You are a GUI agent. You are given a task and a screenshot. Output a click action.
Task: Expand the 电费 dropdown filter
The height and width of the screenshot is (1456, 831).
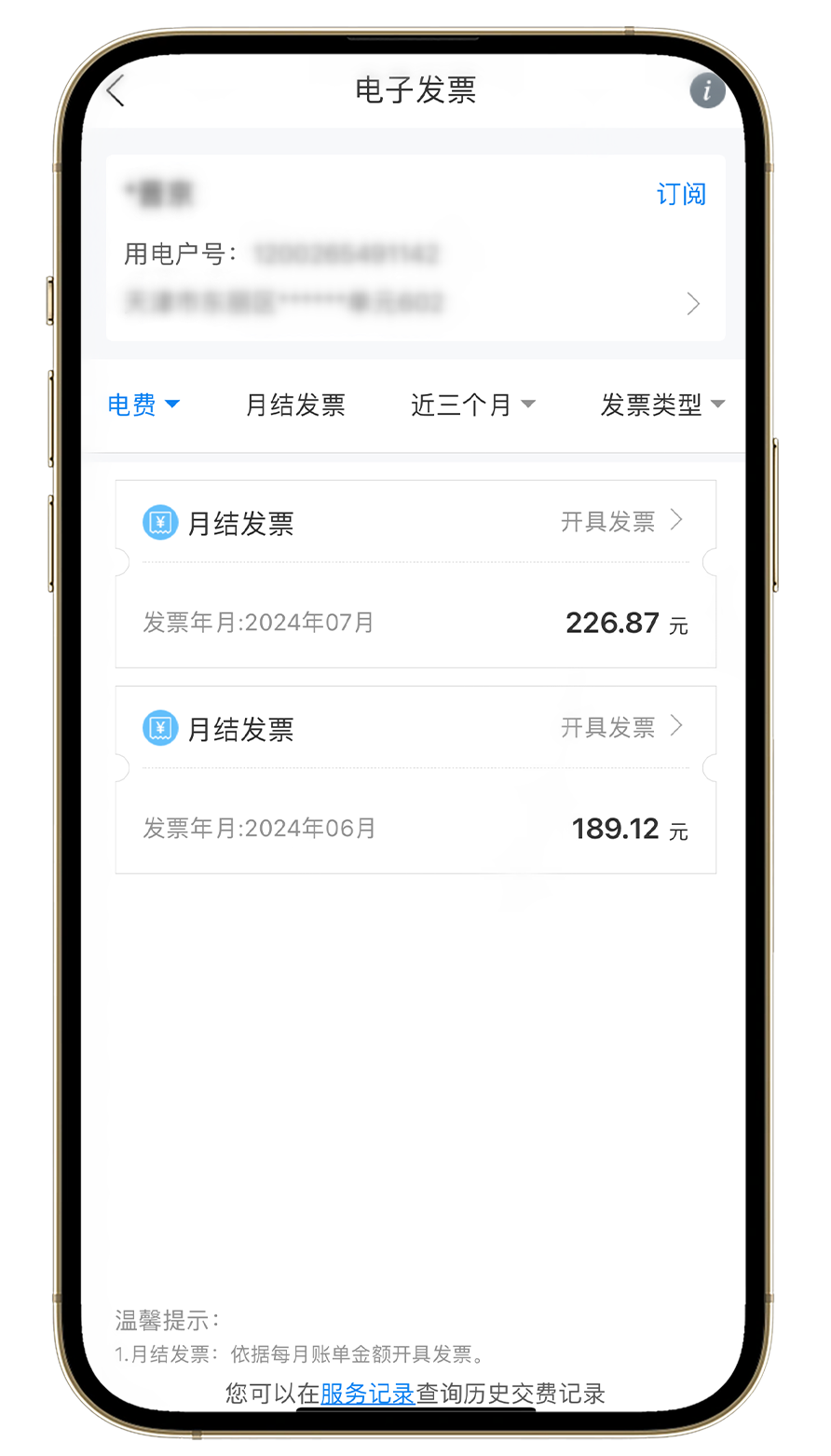pyautogui.click(x=143, y=405)
